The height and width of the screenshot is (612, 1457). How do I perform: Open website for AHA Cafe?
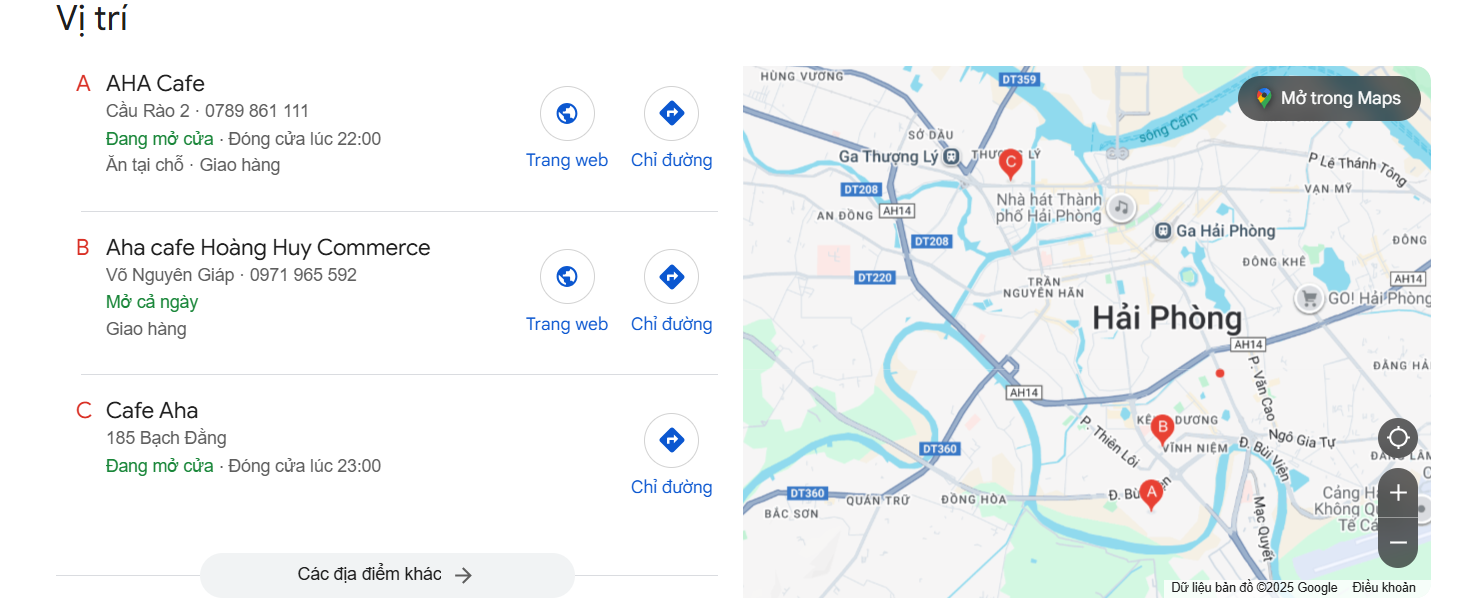[567, 114]
